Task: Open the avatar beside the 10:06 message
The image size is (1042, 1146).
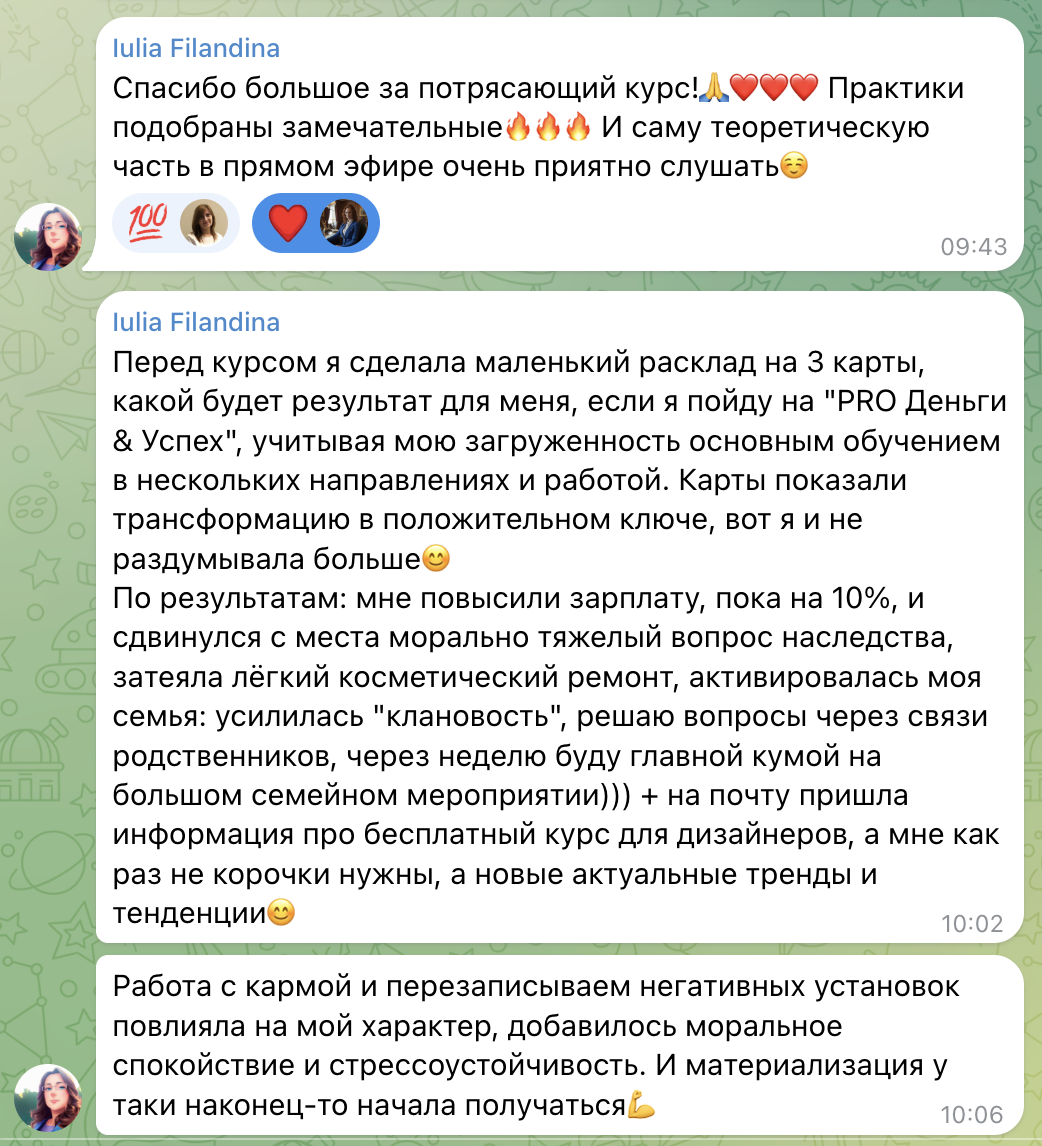Action: click(48, 1099)
